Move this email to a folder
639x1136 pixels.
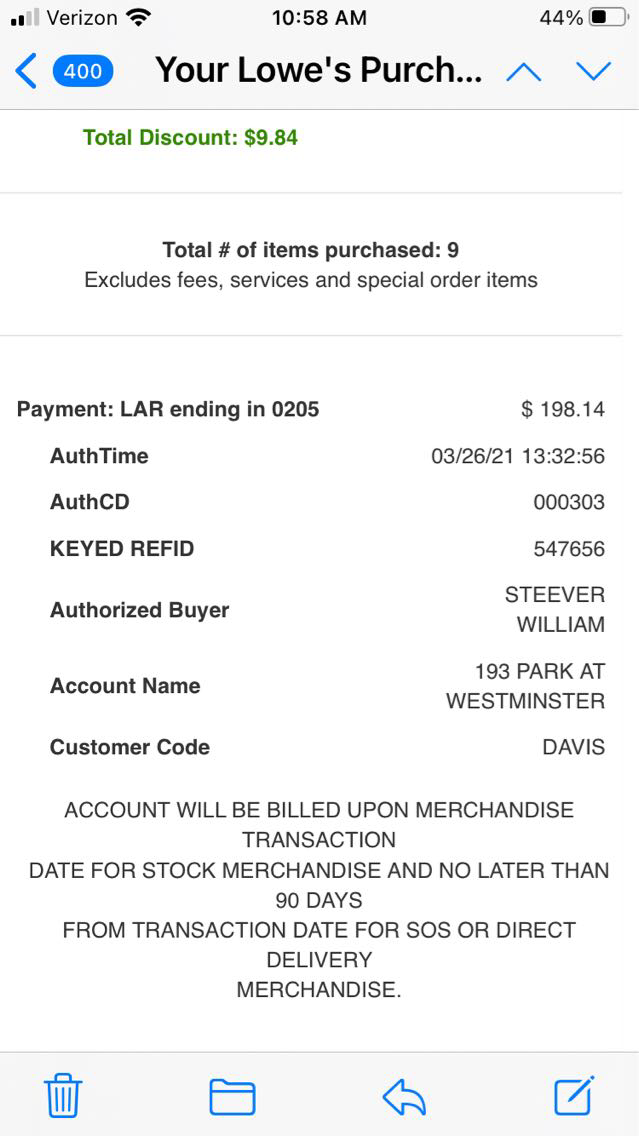pyautogui.click(x=232, y=1096)
